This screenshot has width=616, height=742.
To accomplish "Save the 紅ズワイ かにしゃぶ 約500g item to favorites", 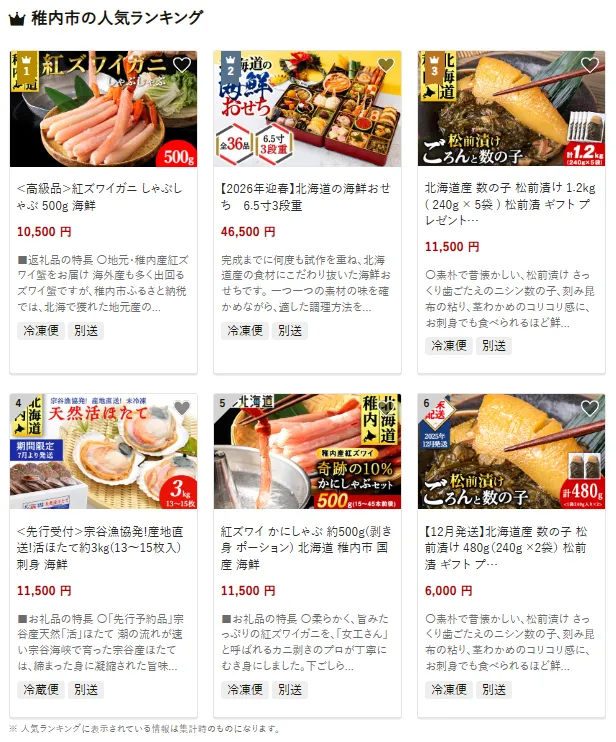I will pyautogui.click(x=386, y=408).
